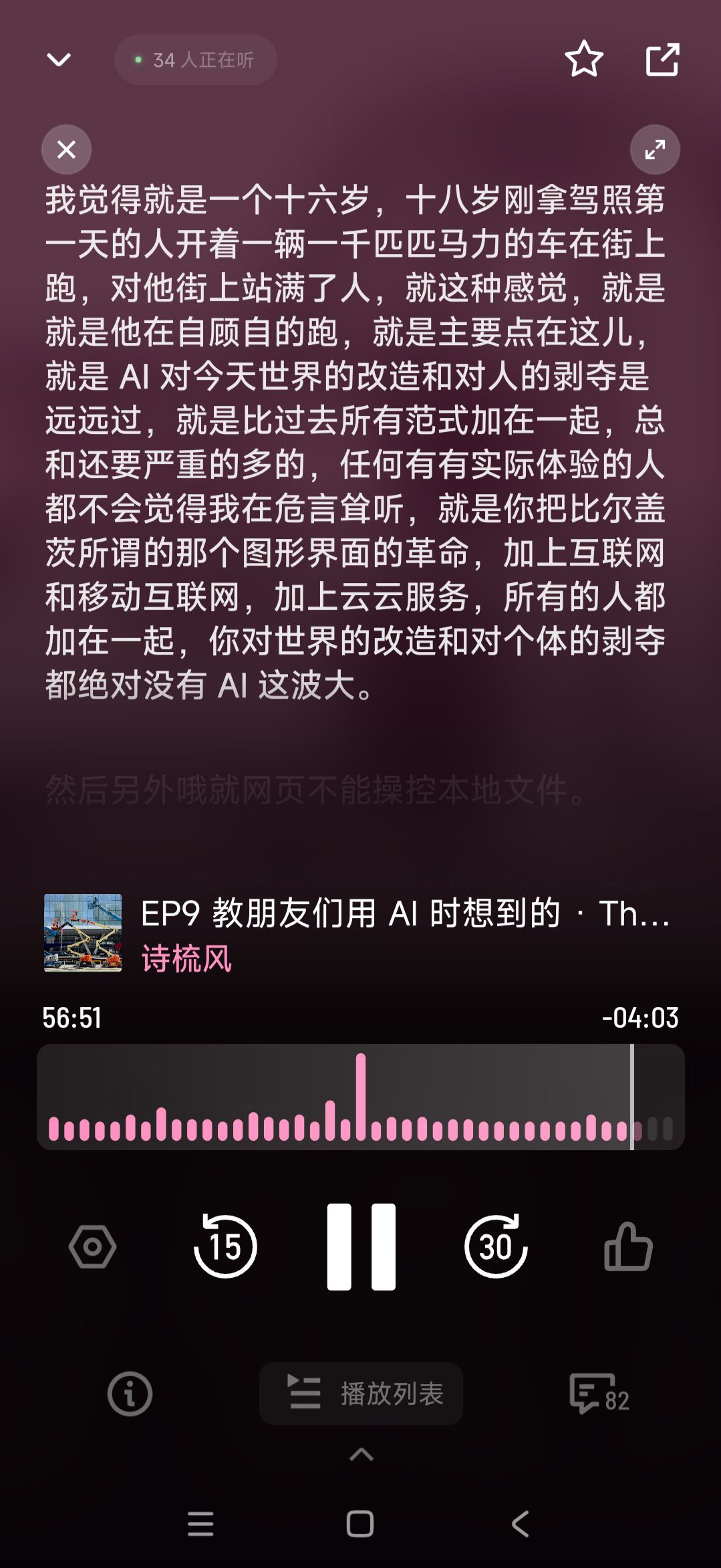The height and width of the screenshot is (1568, 721).
Task: Close the transcript view
Action: [66, 149]
